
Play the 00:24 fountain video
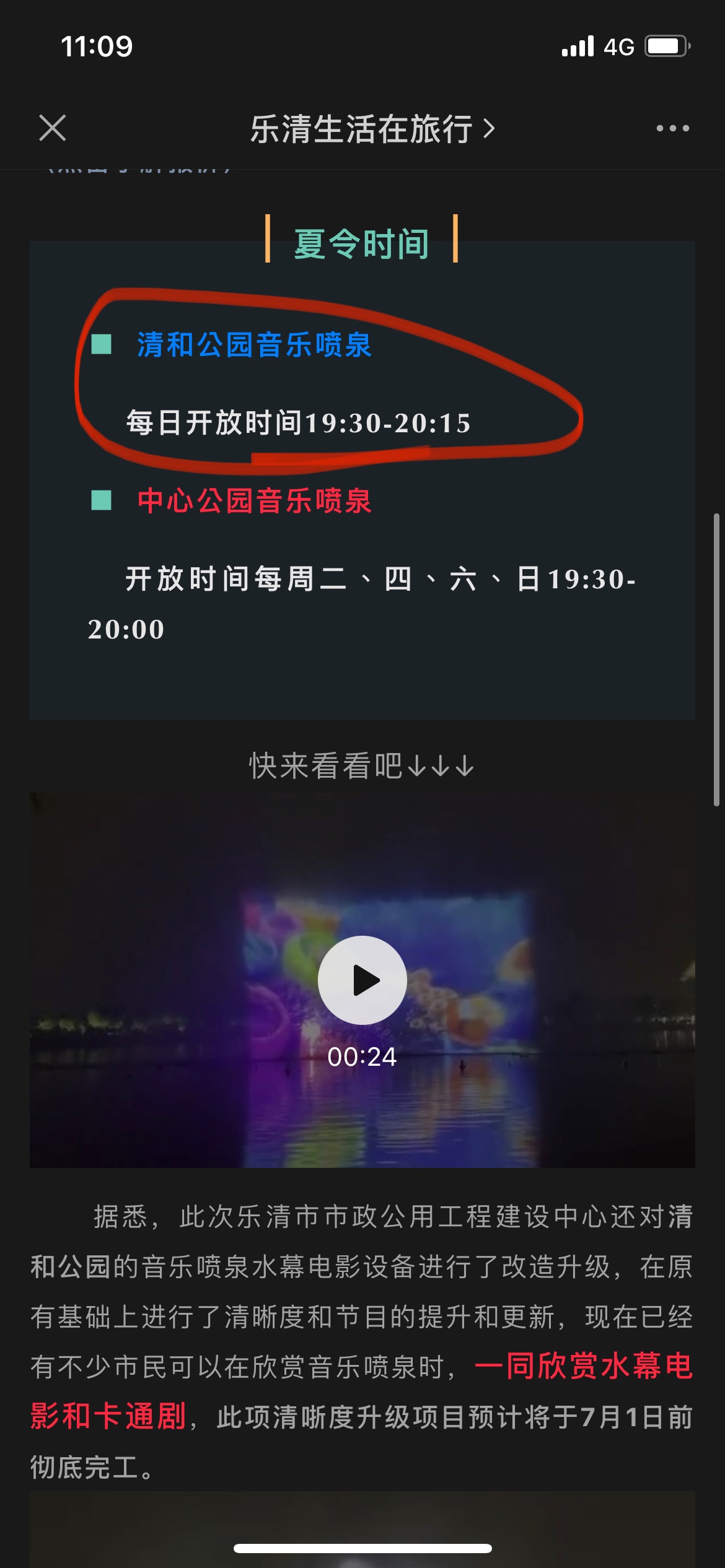tap(362, 980)
